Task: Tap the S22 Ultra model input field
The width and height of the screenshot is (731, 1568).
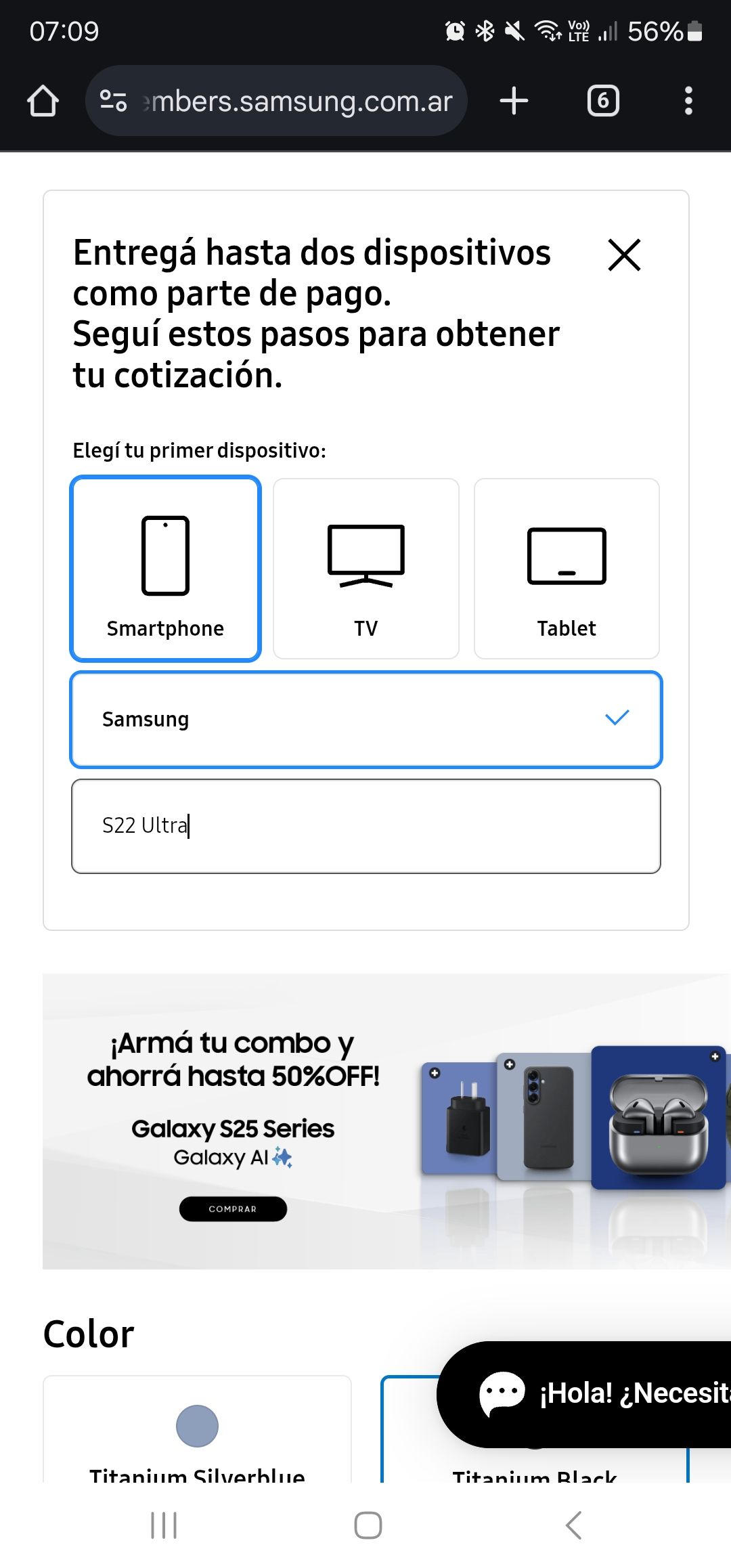Action: click(365, 827)
